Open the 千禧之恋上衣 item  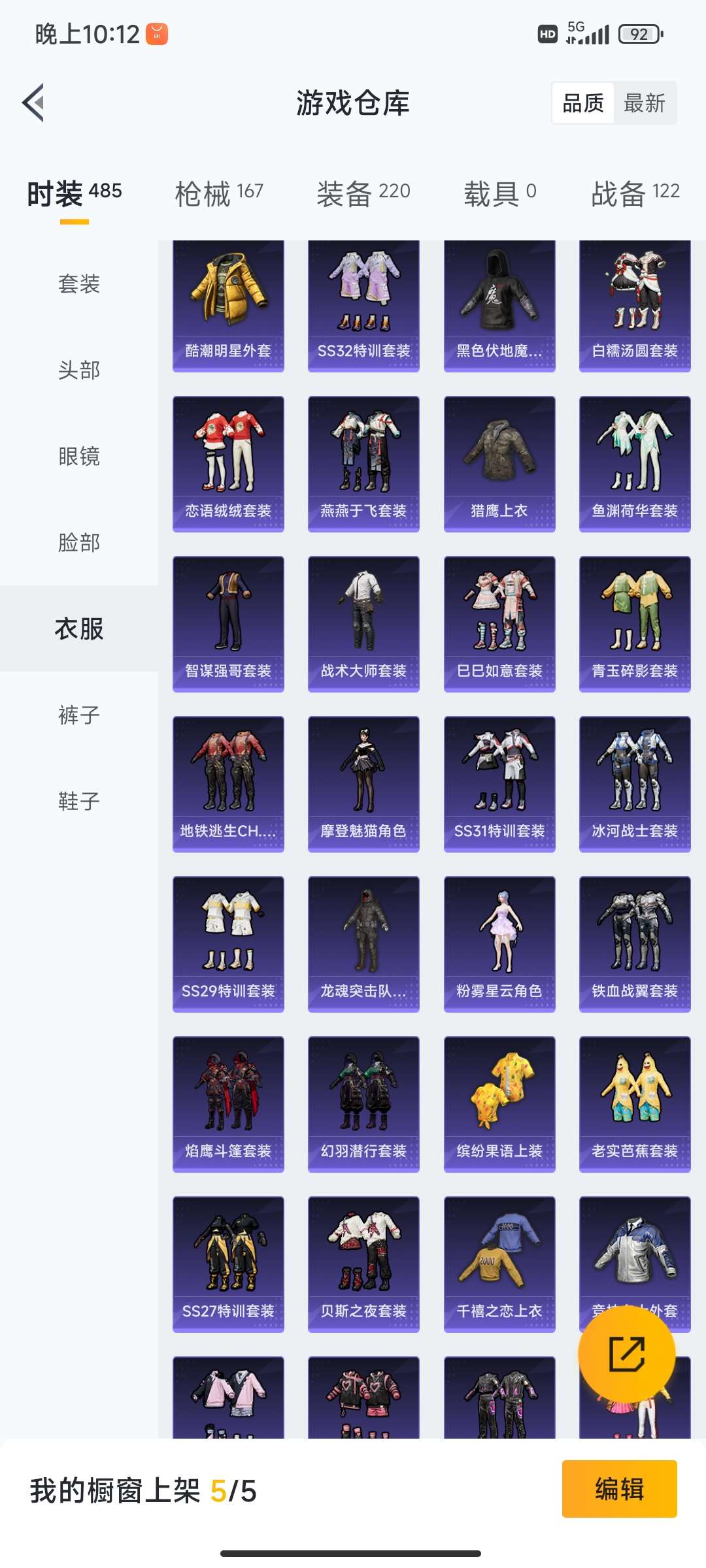point(499,1264)
